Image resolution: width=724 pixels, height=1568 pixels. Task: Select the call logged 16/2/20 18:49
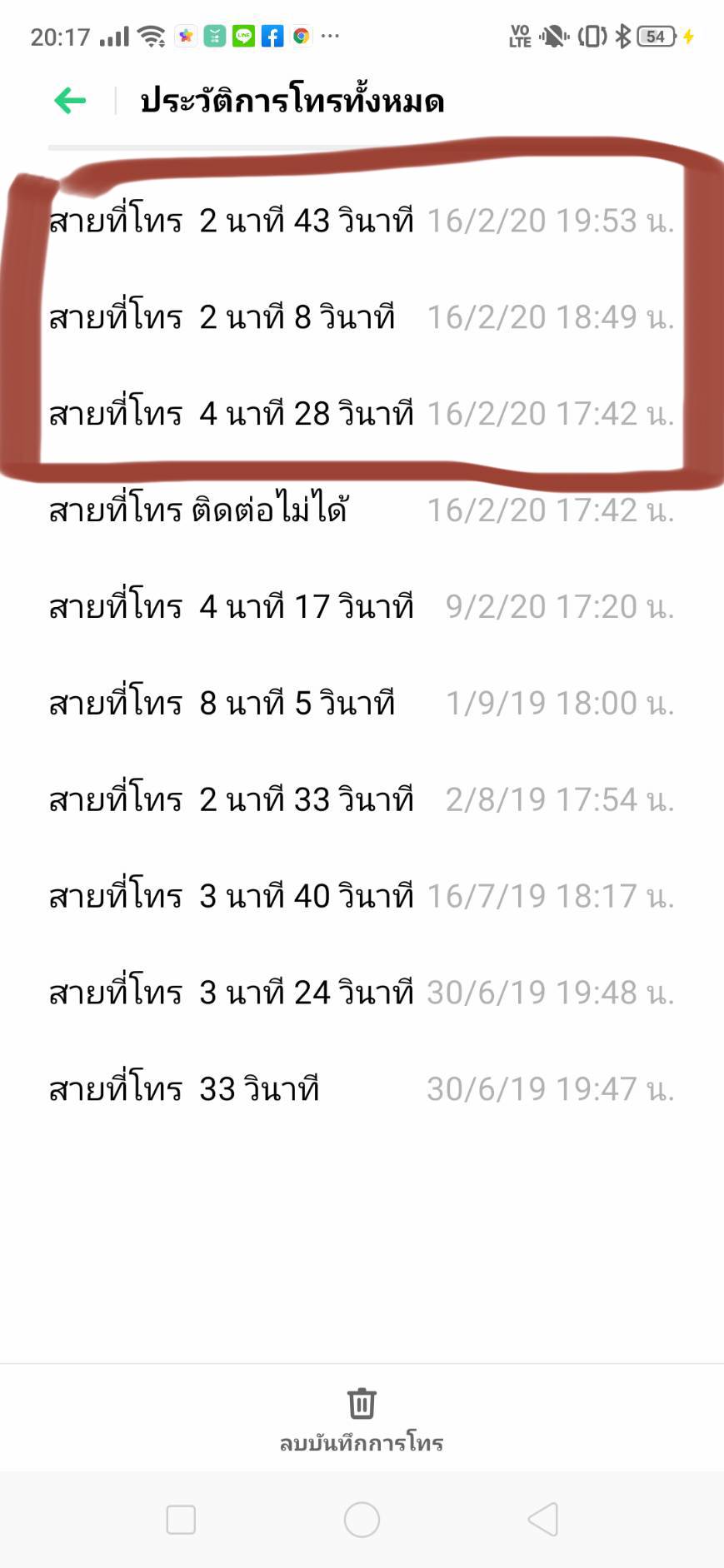pos(362,317)
